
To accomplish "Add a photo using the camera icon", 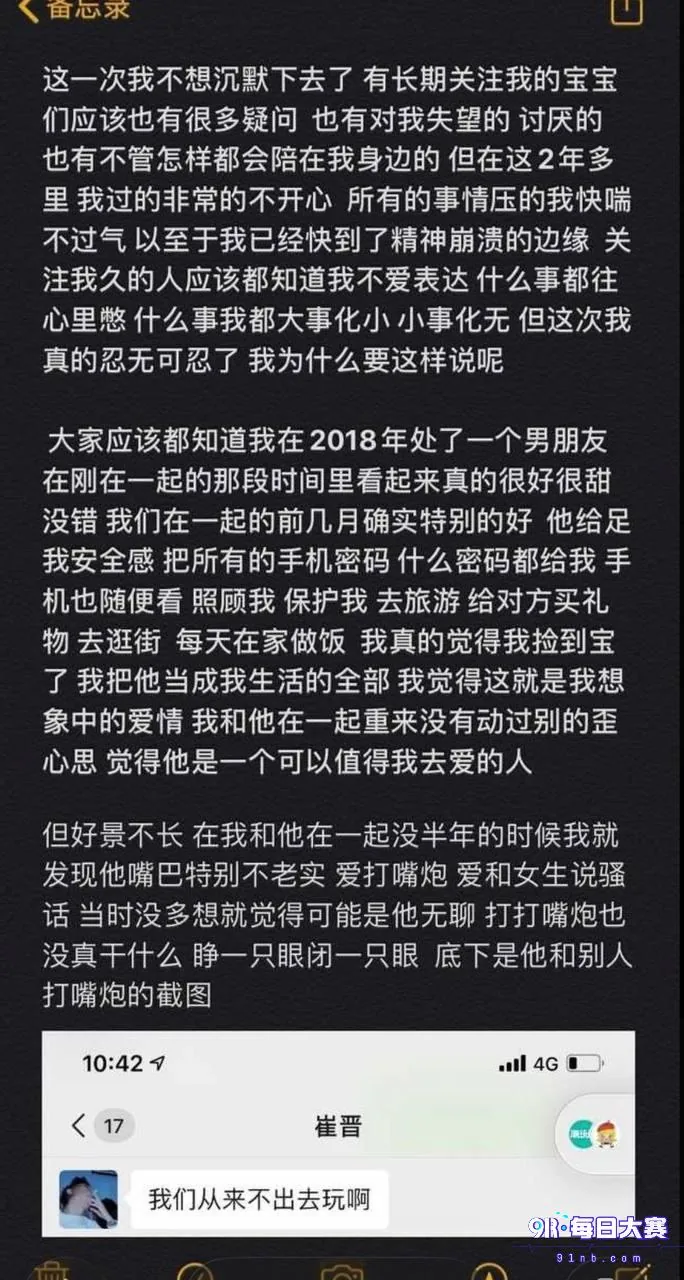I will (341, 1270).
